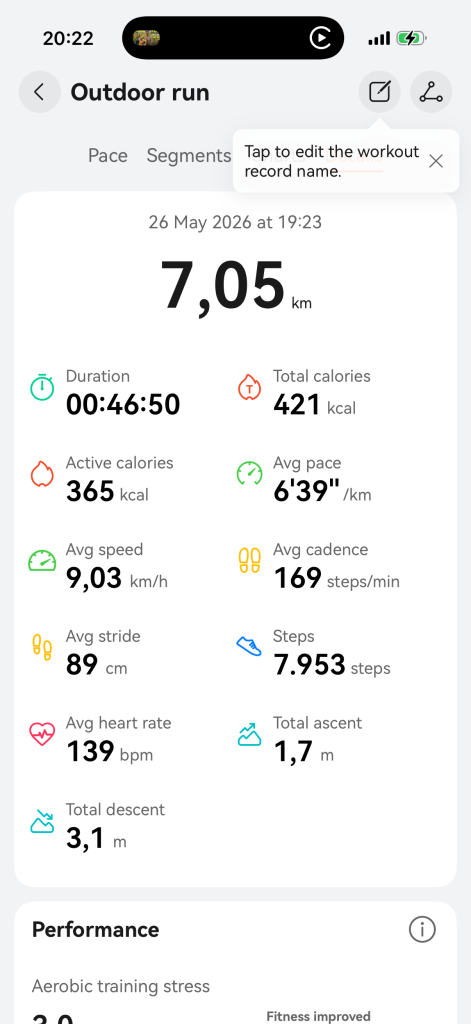Viewport: 471px width, 1024px height.
Task: Open the Performance info icon
Action: (422, 929)
